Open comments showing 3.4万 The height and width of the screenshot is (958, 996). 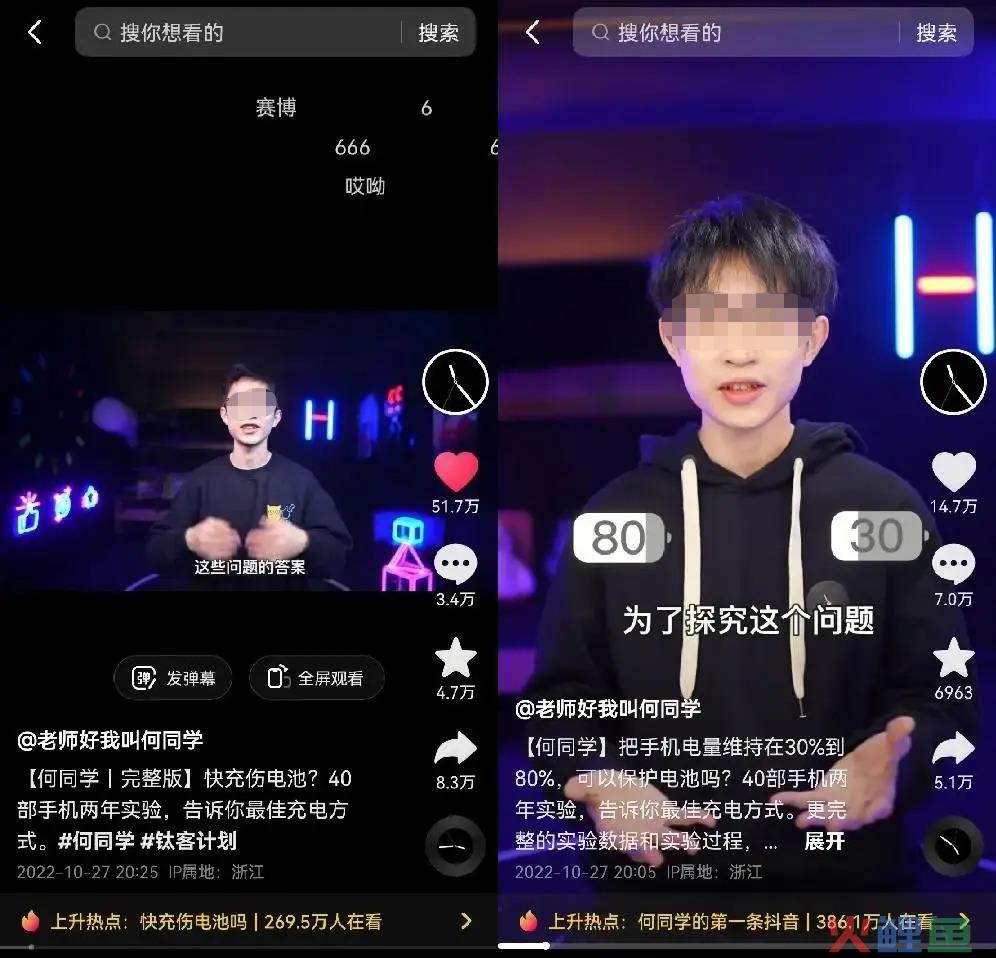pyautogui.click(x=456, y=566)
